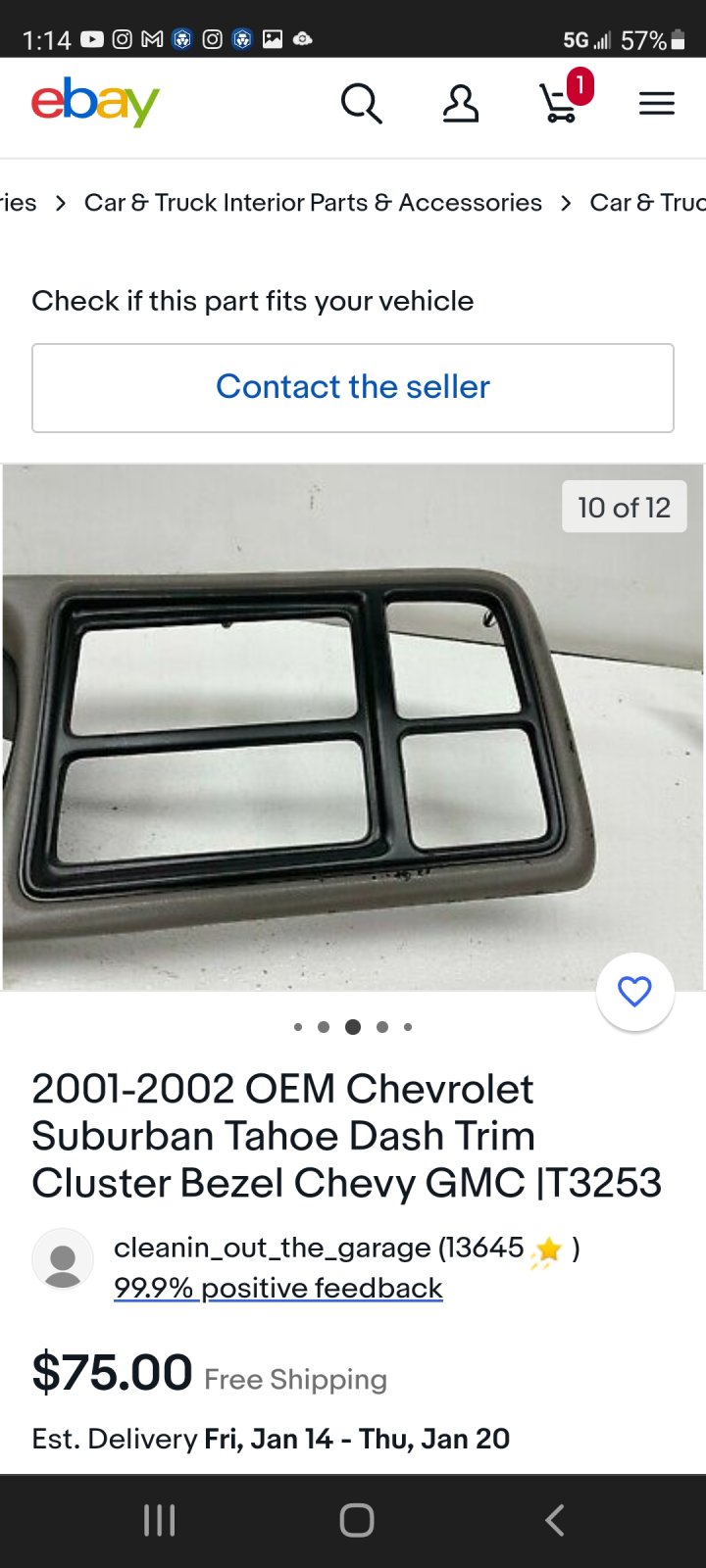Viewport: 706px width, 1568px height.
Task: Go to the eBay home logo
Action: [x=95, y=102]
